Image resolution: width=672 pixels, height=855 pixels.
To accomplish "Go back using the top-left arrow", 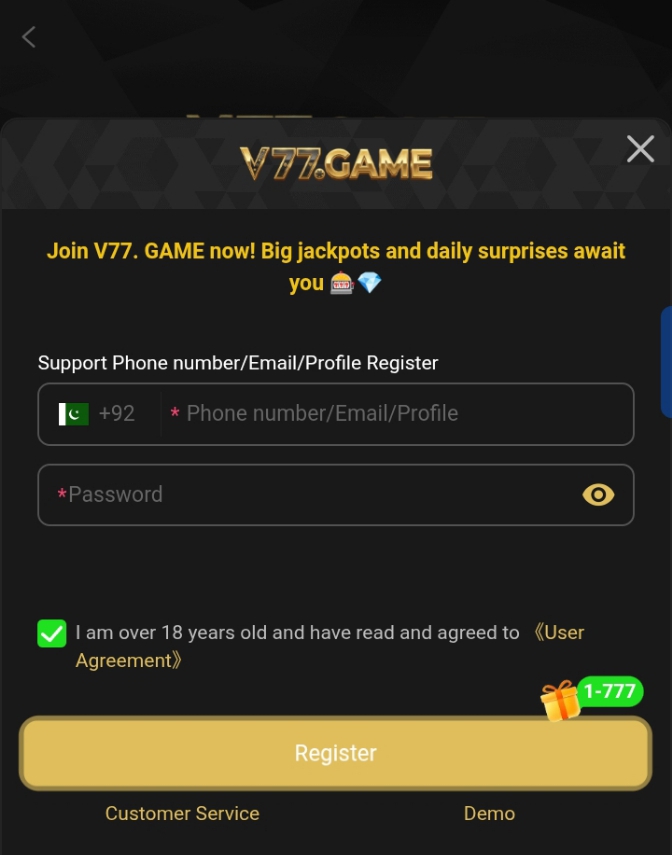I will tap(29, 37).
